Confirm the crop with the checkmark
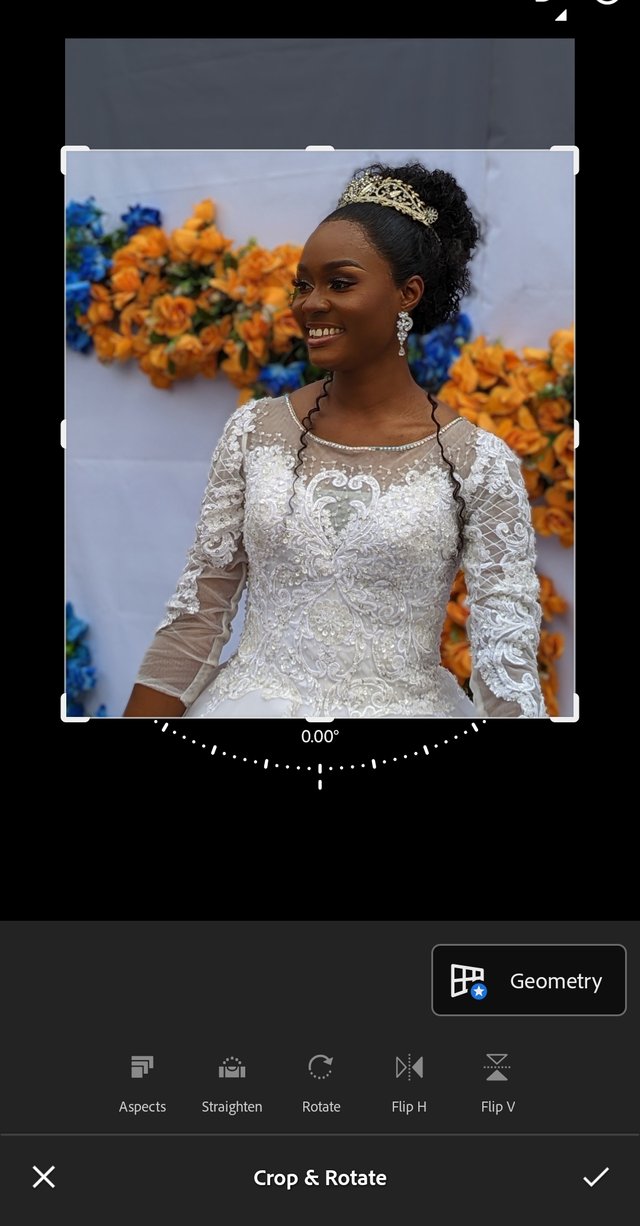This screenshot has width=640, height=1226. coord(596,1177)
